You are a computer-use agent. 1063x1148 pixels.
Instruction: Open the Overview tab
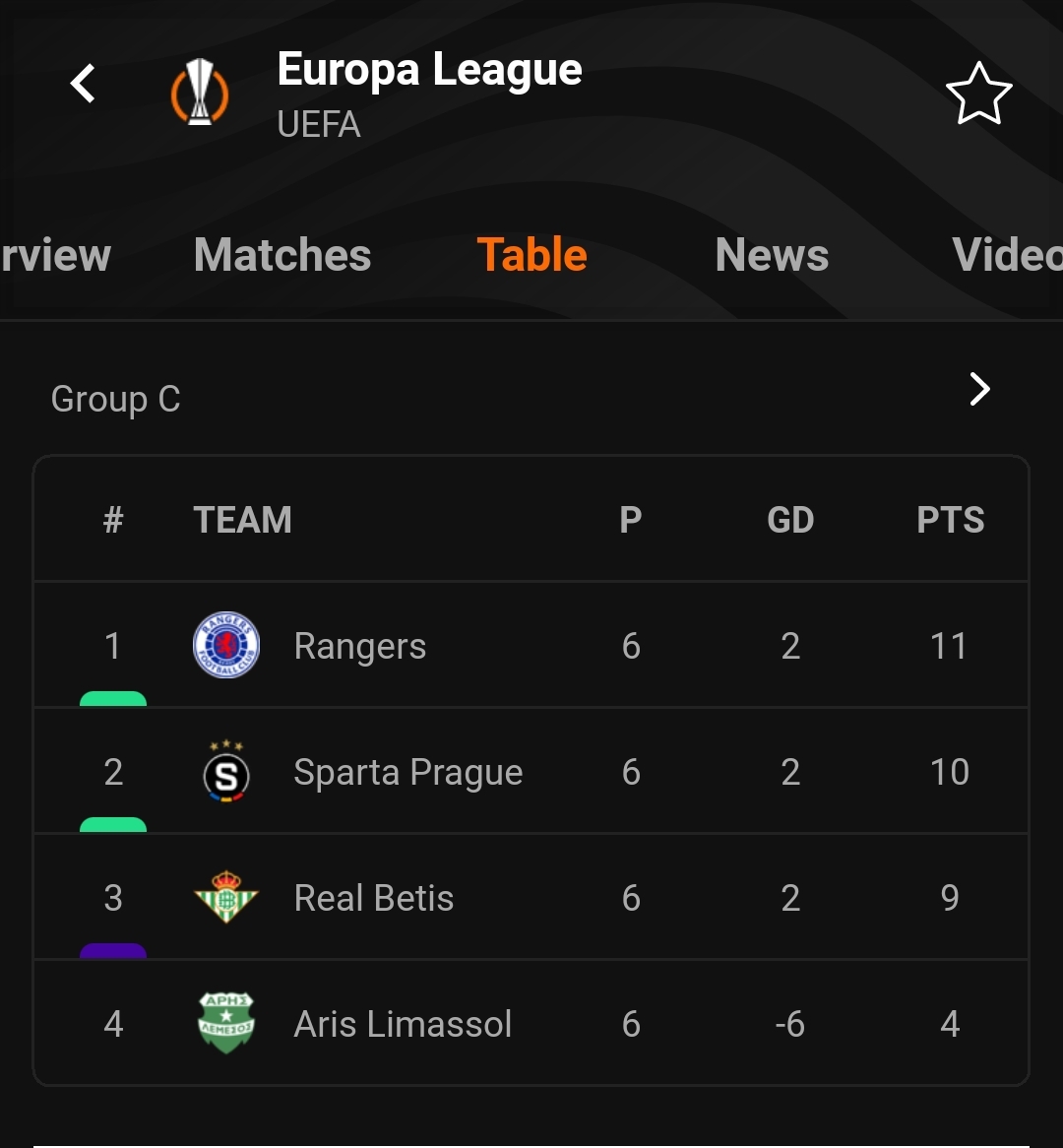tap(55, 255)
